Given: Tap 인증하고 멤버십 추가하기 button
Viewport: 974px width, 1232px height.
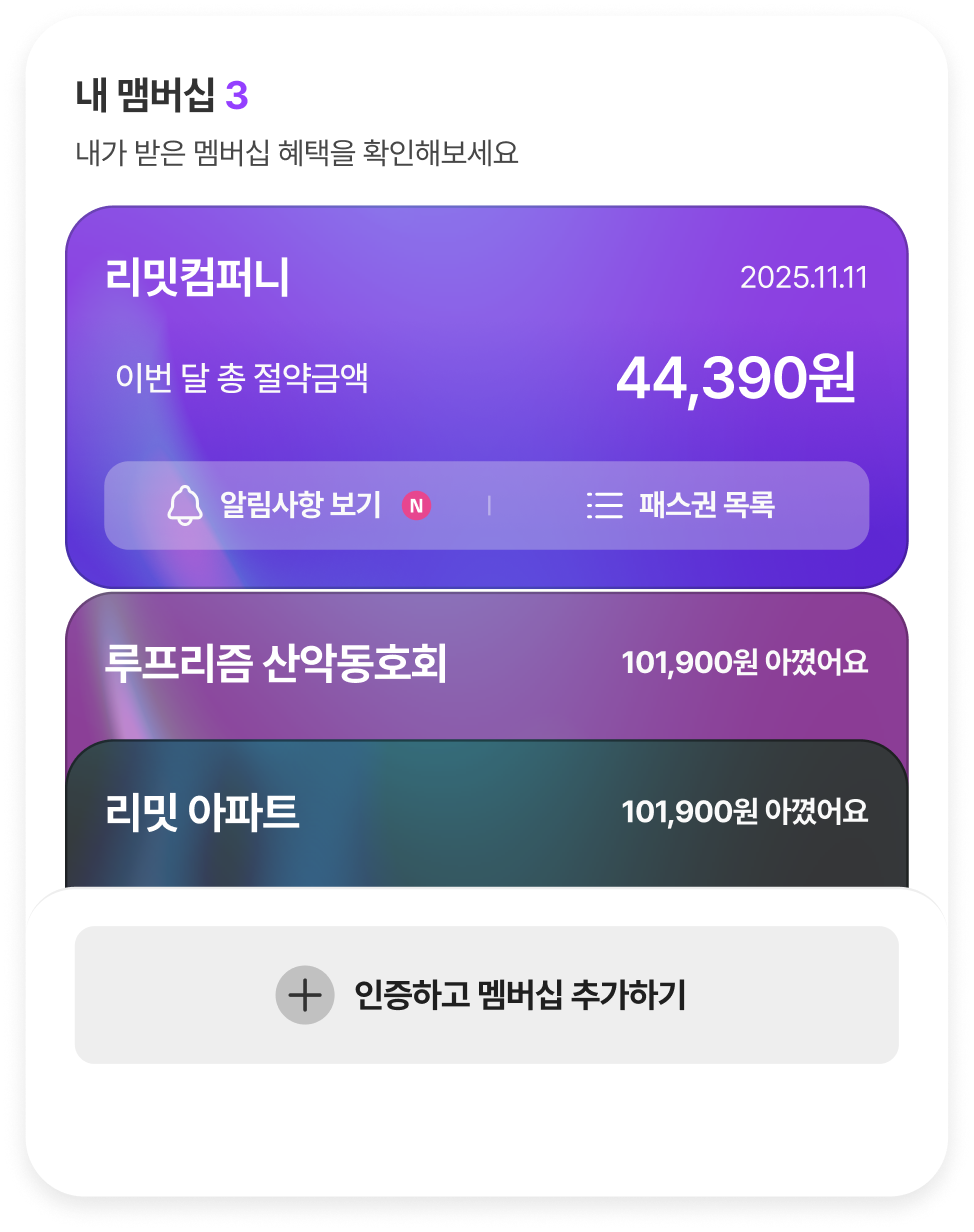Looking at the screenshot, I should pos(486,994).
